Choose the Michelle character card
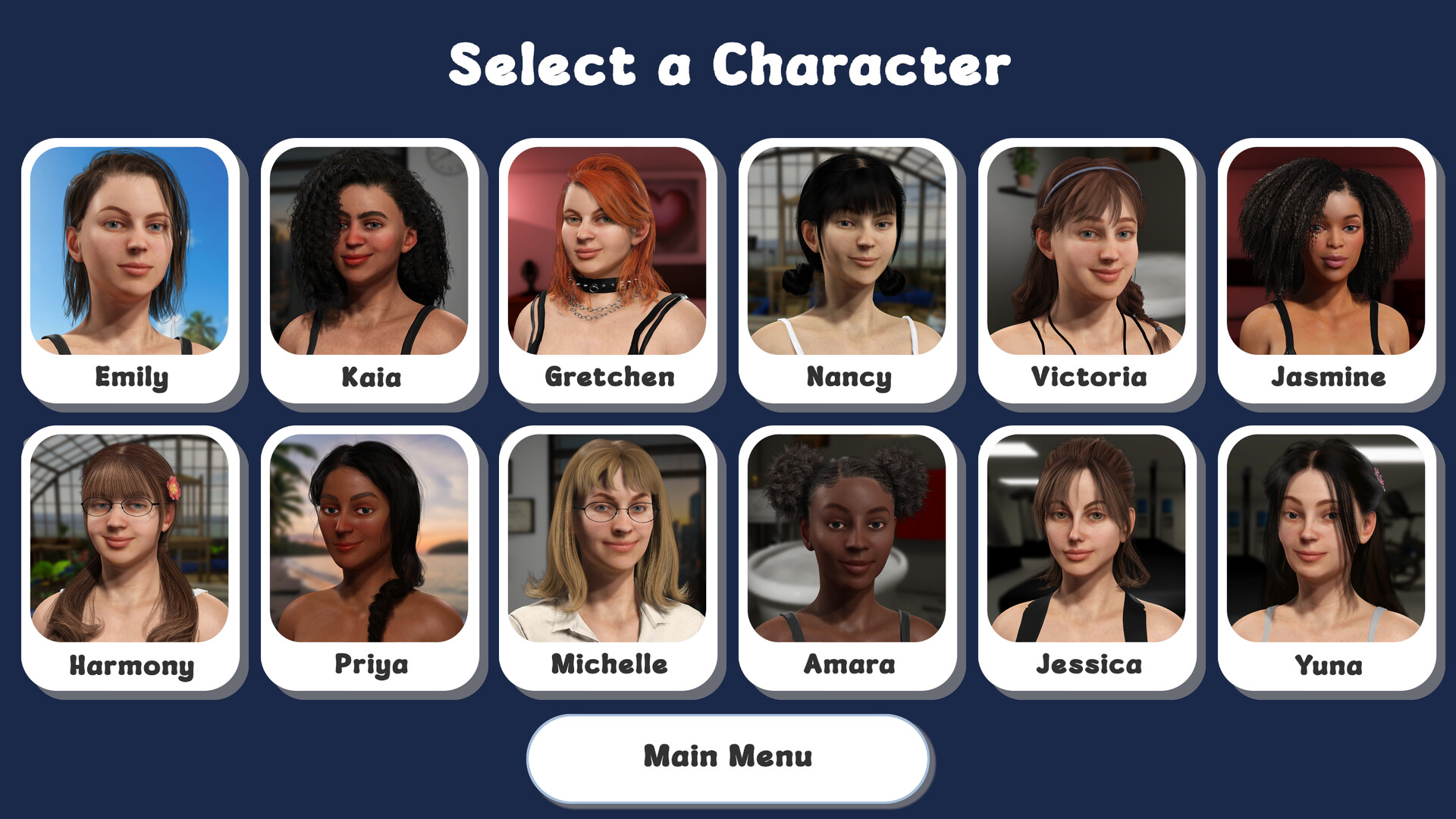 (607, 557)
